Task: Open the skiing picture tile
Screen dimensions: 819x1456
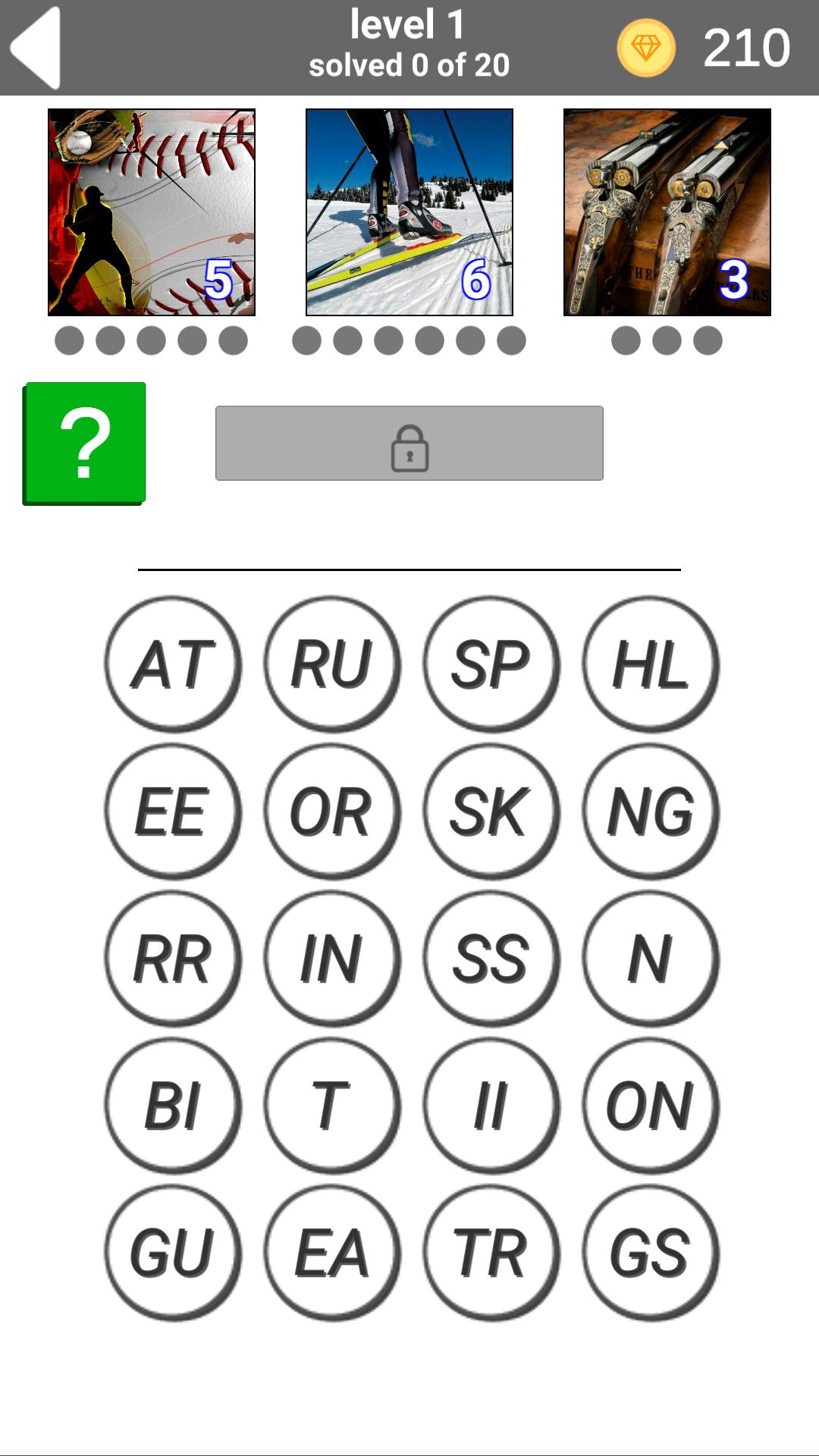Action: pos(409,212)
